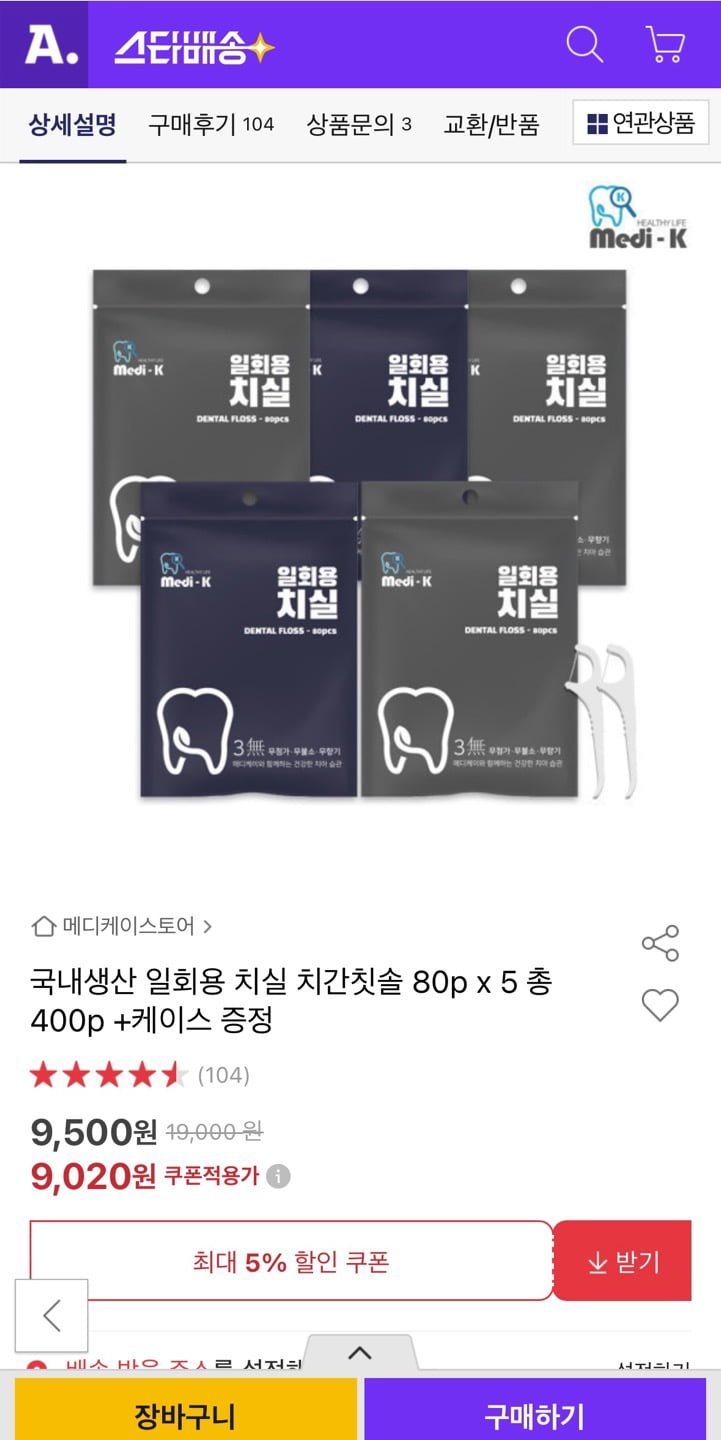The image size is (721, 1440).
Task: Switch to the 교환/반품 tab
Action: click(491, 124)
